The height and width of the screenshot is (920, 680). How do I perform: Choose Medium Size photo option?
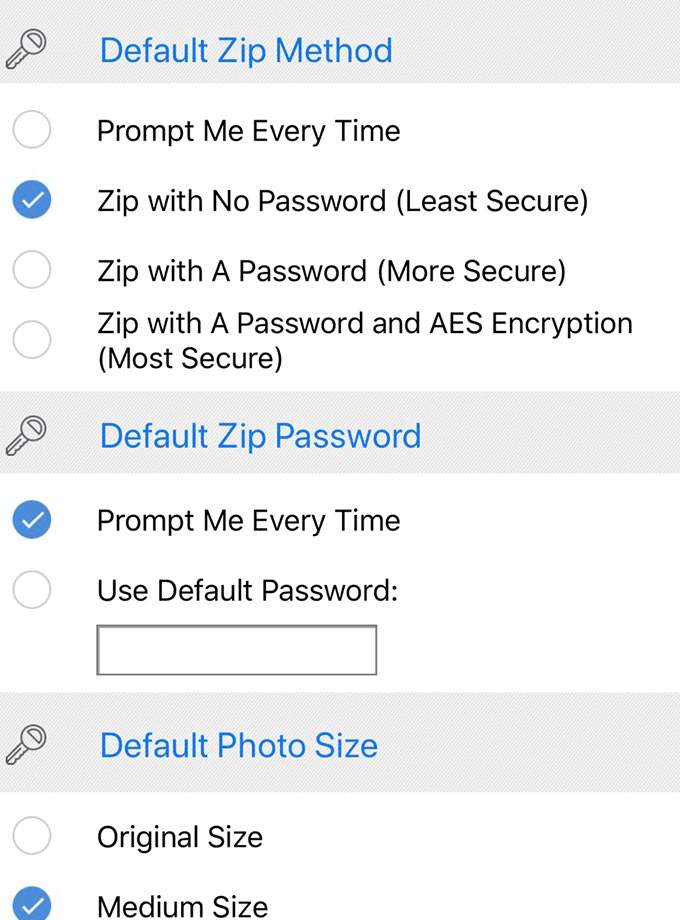point(32,904)
